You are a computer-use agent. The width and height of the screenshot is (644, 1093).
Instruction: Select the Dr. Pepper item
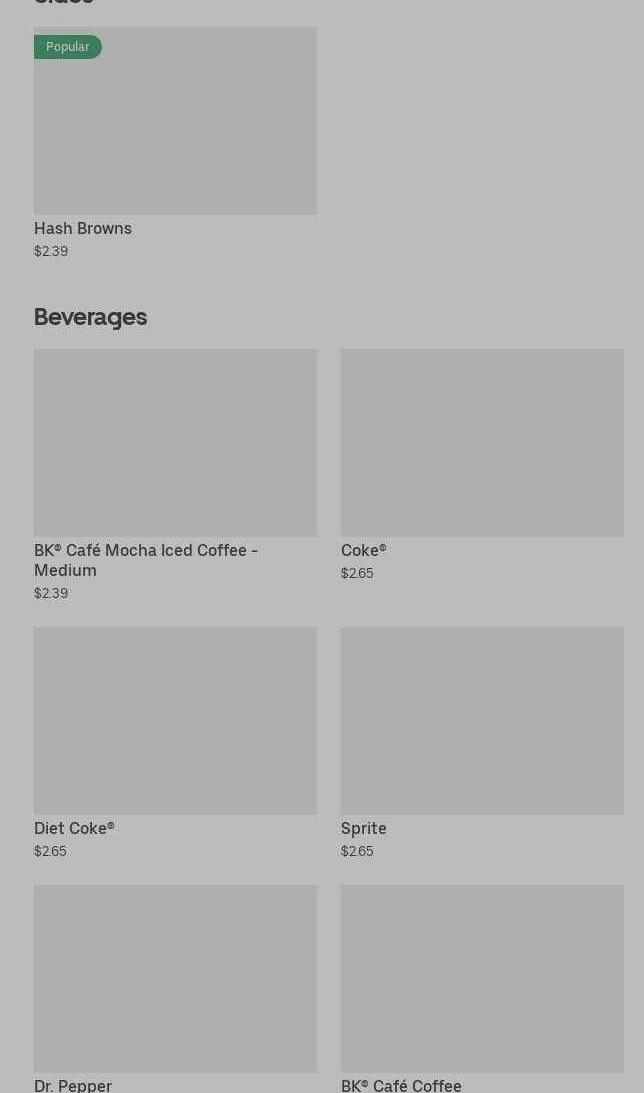coord(176,988)
